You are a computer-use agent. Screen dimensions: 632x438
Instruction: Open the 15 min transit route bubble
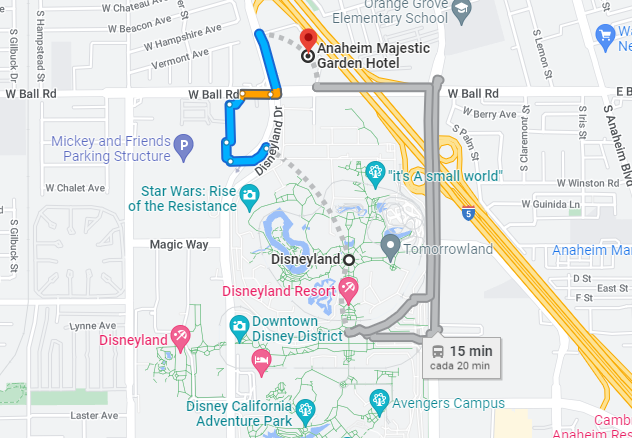pyautogui.click(x=461, y=356)
